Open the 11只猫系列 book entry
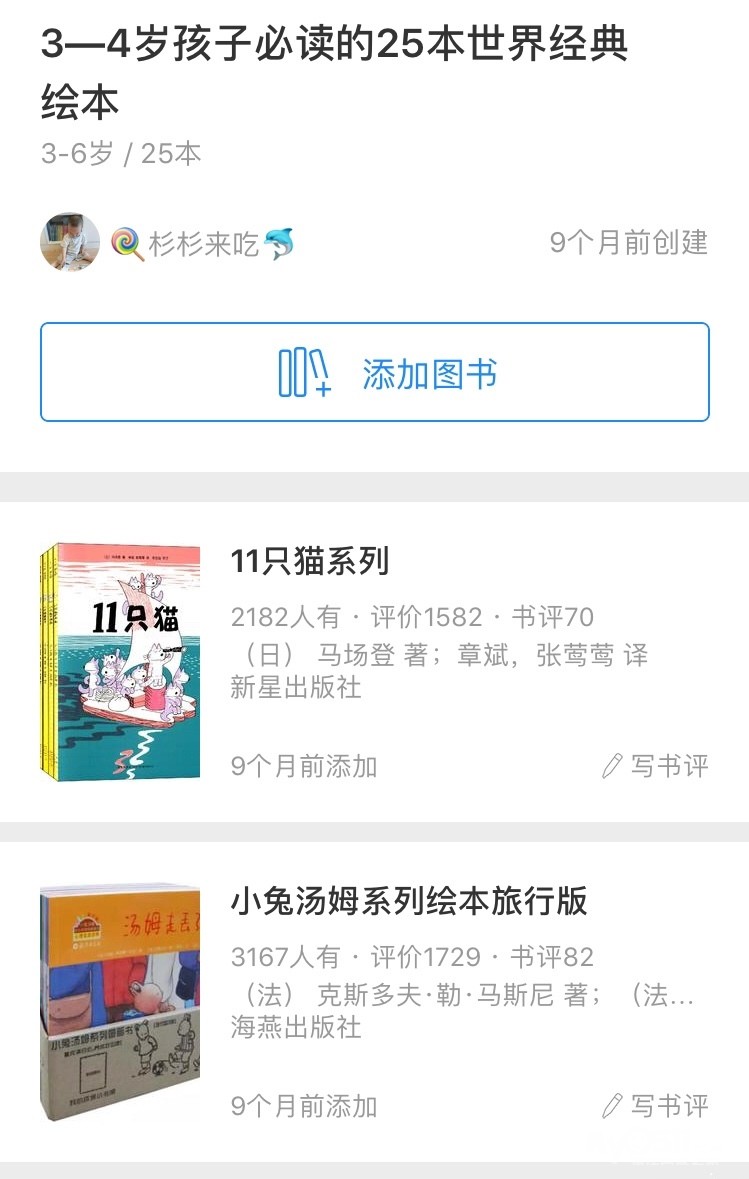The height and width of the screenshot is (1179, 749). pos(310,562)
